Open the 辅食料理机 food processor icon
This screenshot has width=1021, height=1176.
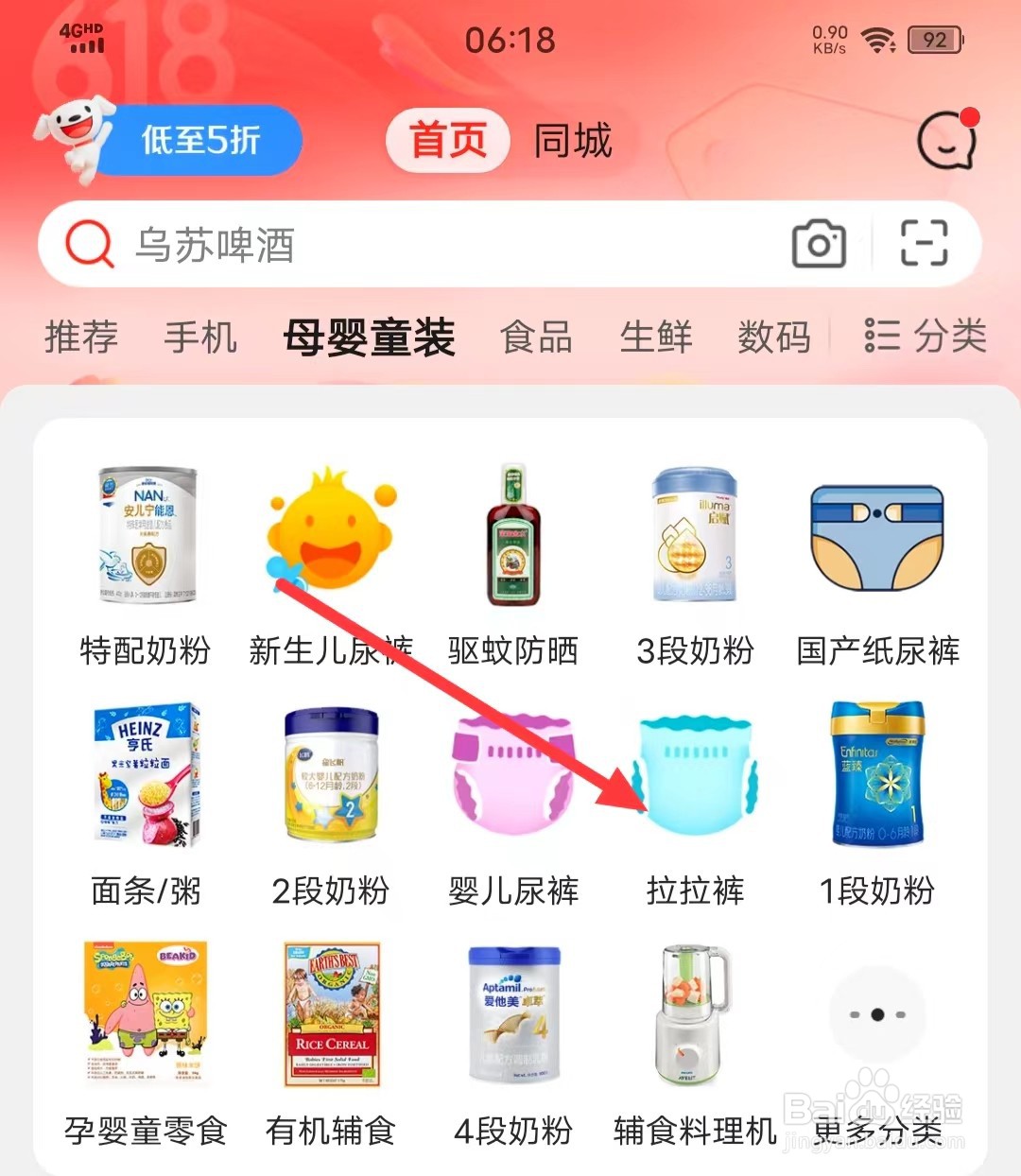click(695, 1016)
